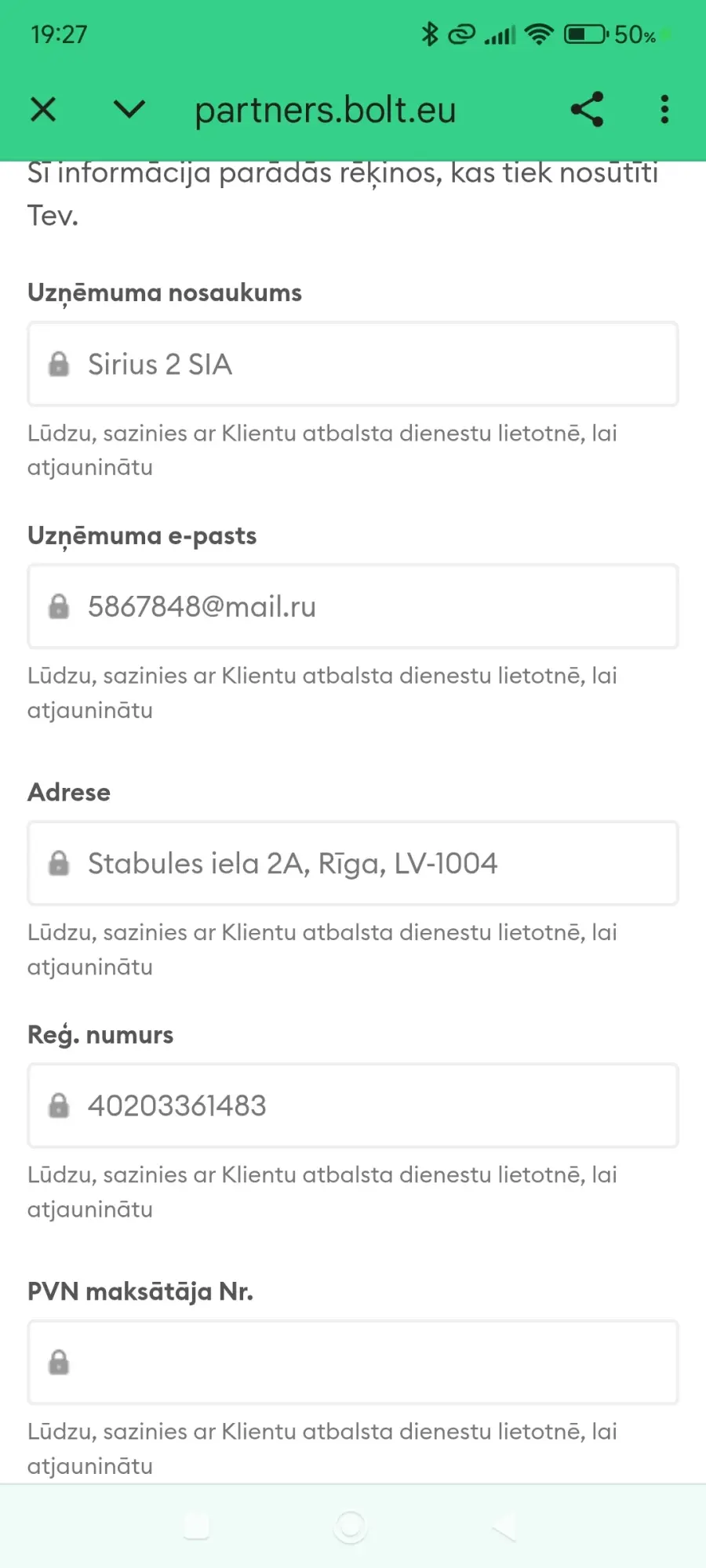Go to home via navigation circle
706x1568 pixels.
click(x=350, y=1526)
